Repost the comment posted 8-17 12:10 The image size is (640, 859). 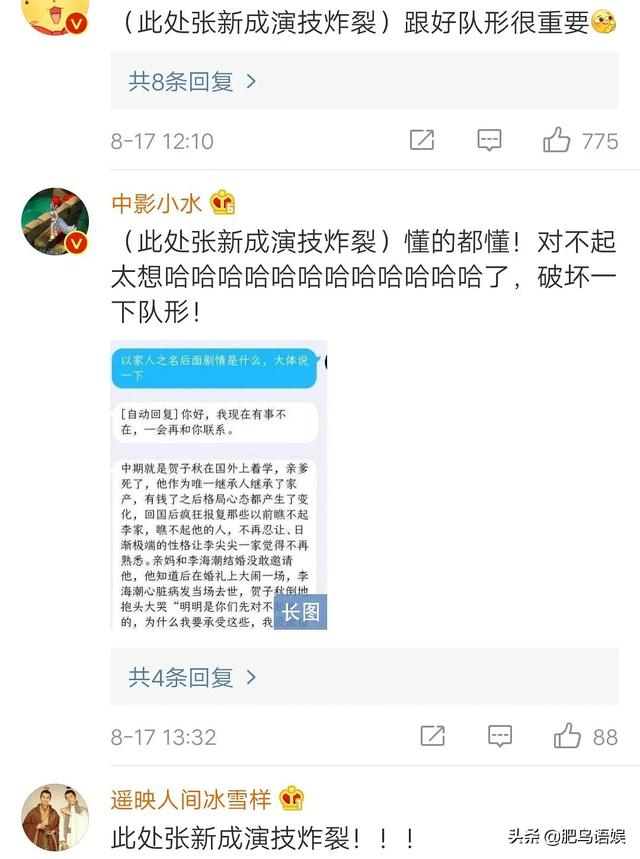pyautogui.click(x=422, y=141)
